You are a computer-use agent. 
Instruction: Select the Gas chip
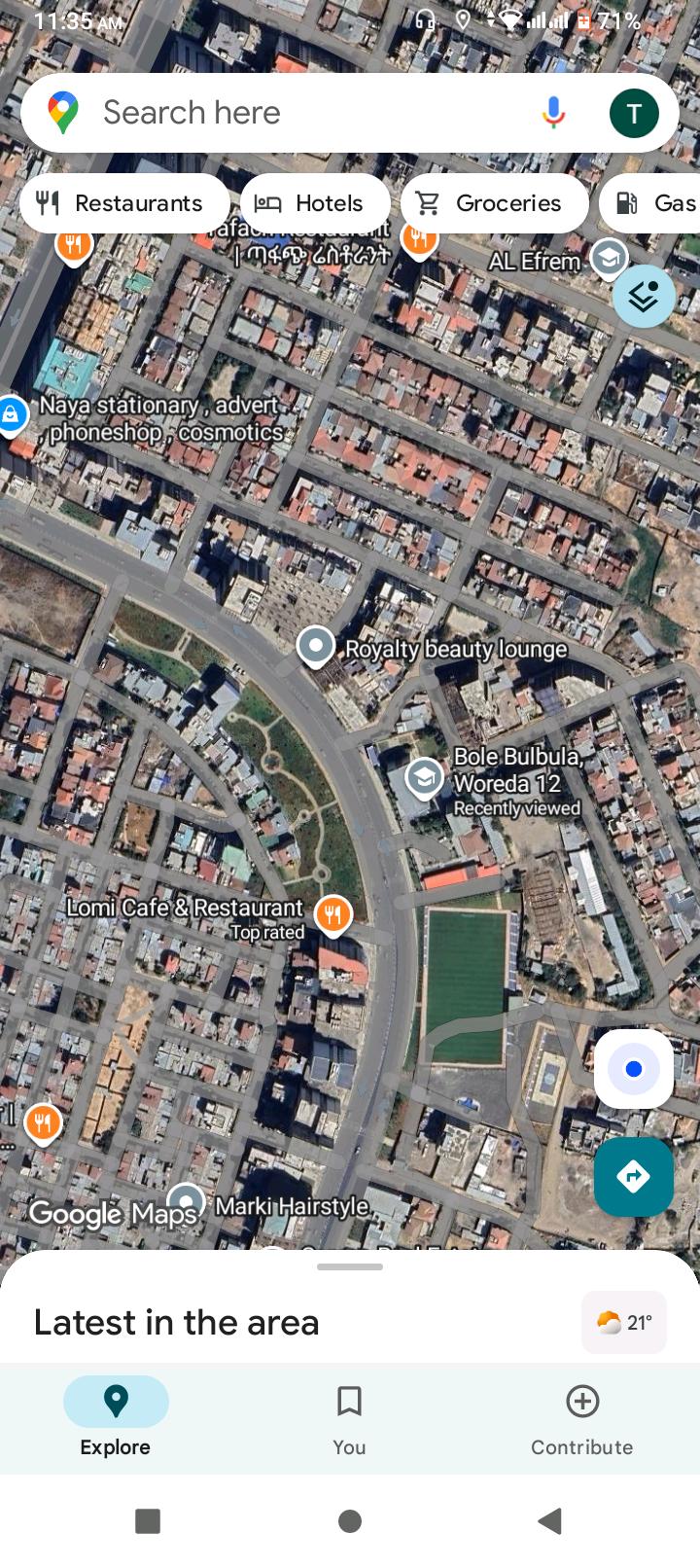pos(653,203)
